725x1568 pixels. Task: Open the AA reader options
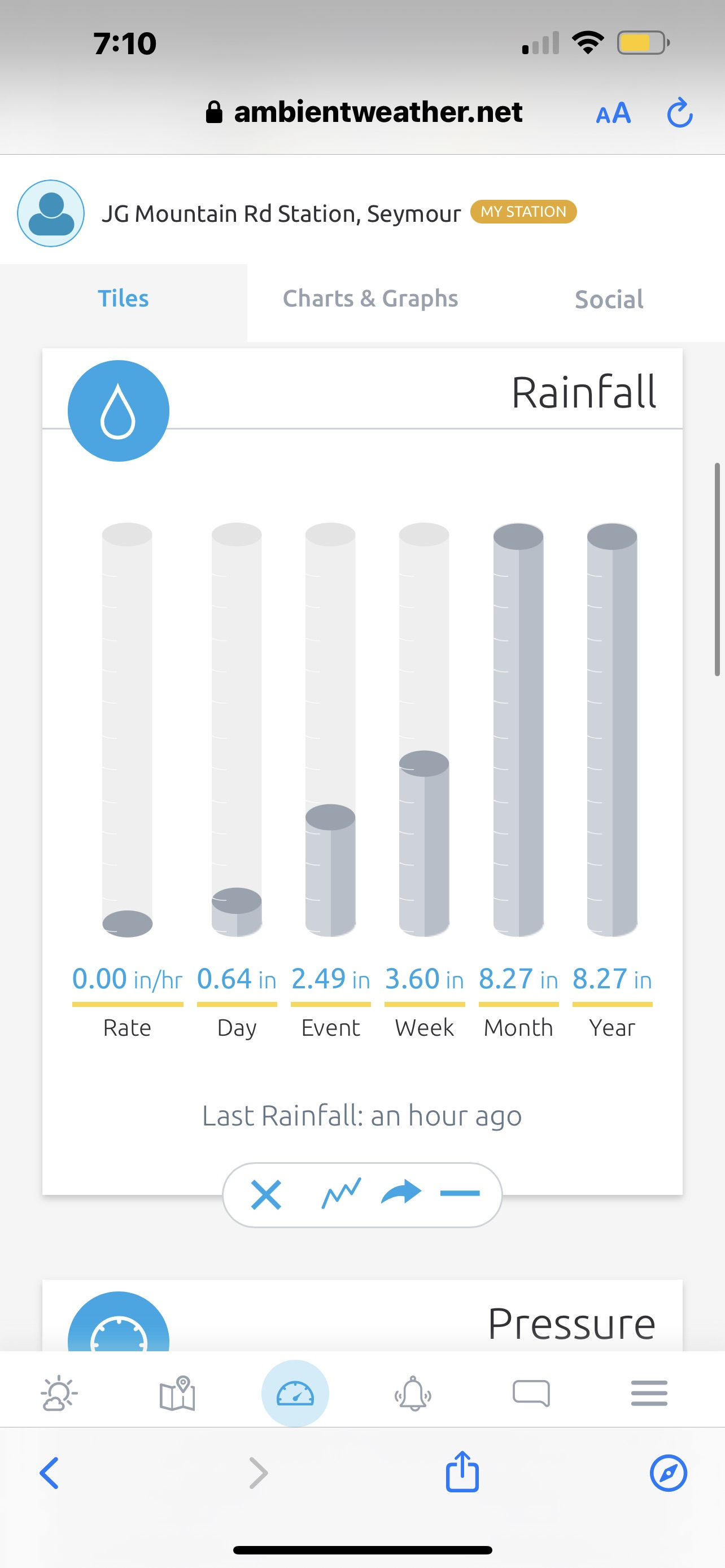click(613, 113)
